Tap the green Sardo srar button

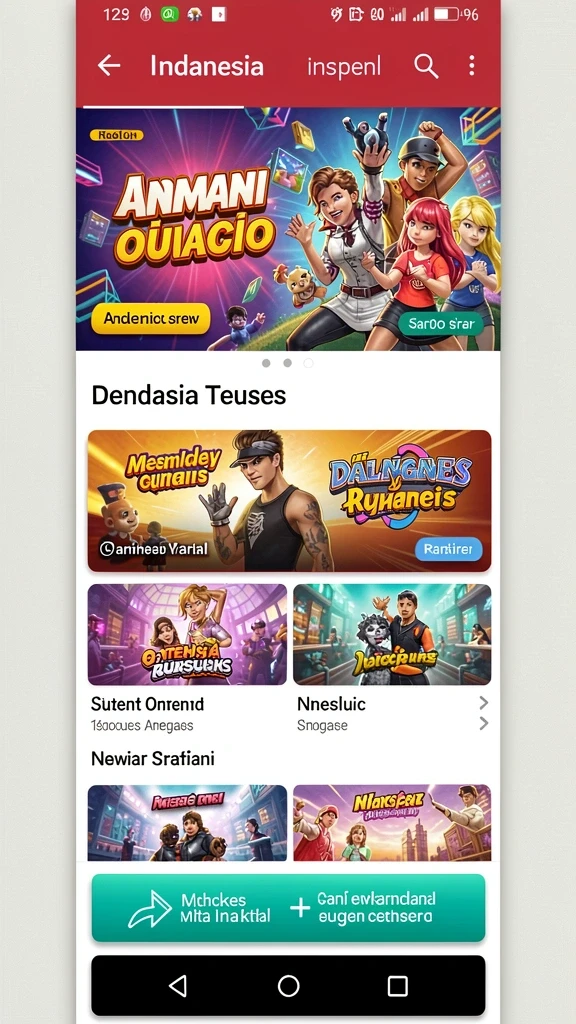[441, 323]
